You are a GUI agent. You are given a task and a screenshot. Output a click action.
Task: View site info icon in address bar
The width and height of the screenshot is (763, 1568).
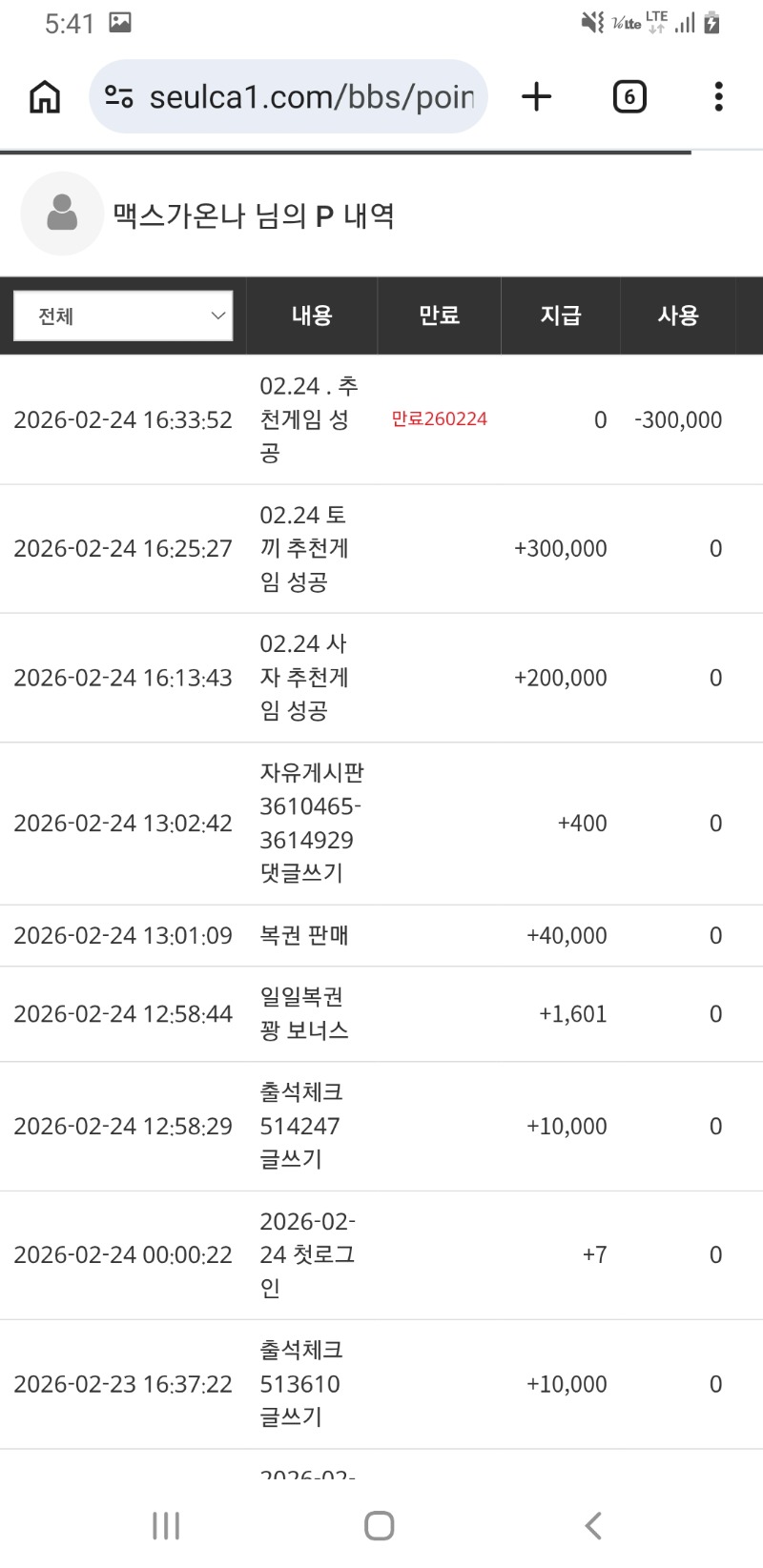(119, 96)
